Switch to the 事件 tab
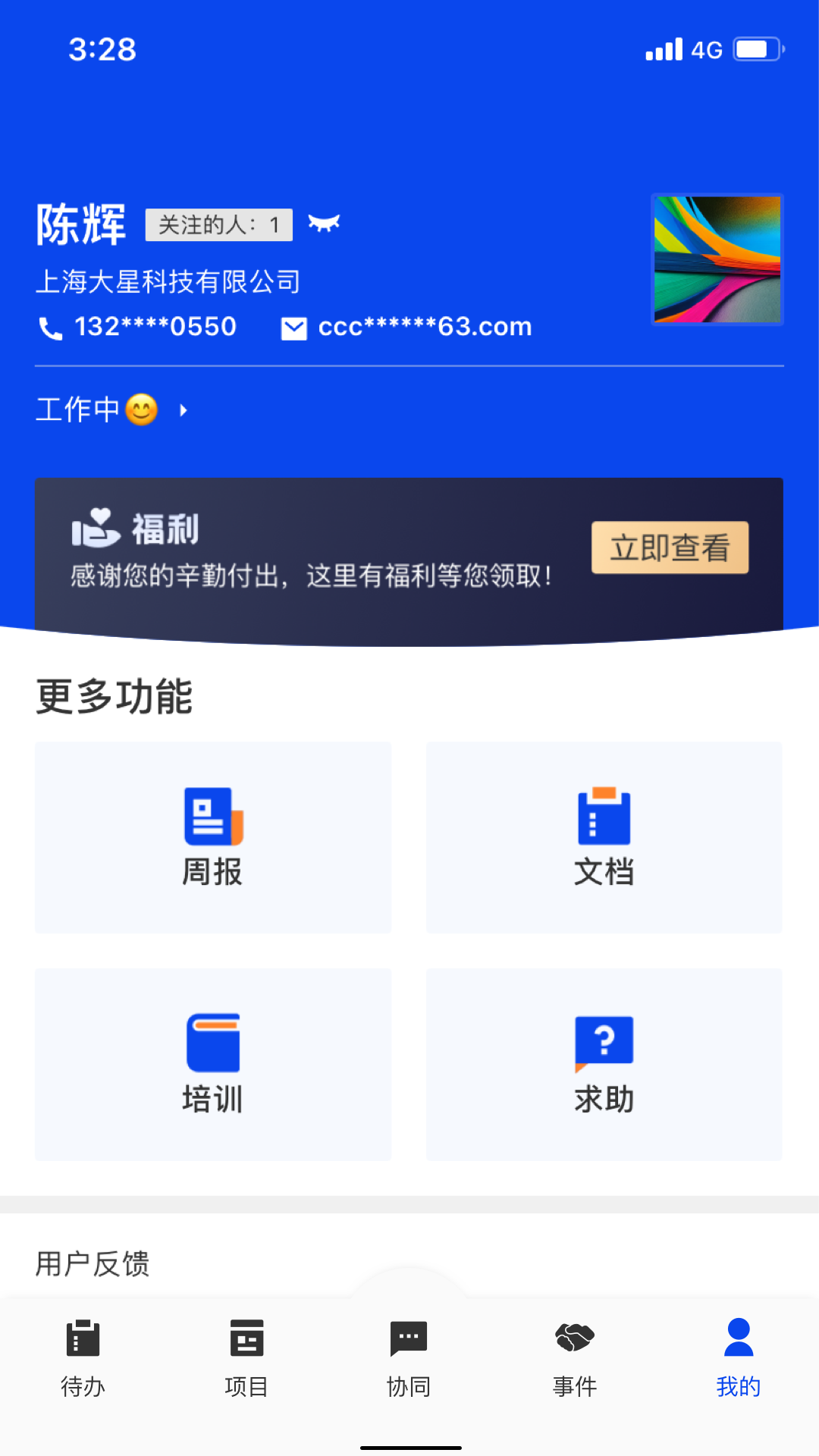Image resolution: width=819 pixels, height=1456 pixels. 574,1357
